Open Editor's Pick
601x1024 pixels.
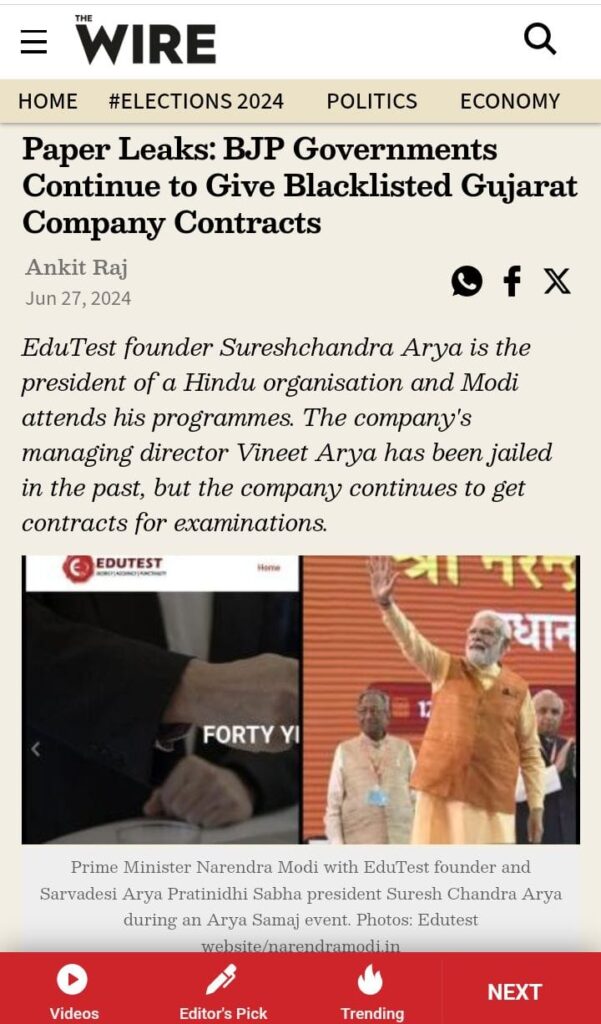point(222,991)
